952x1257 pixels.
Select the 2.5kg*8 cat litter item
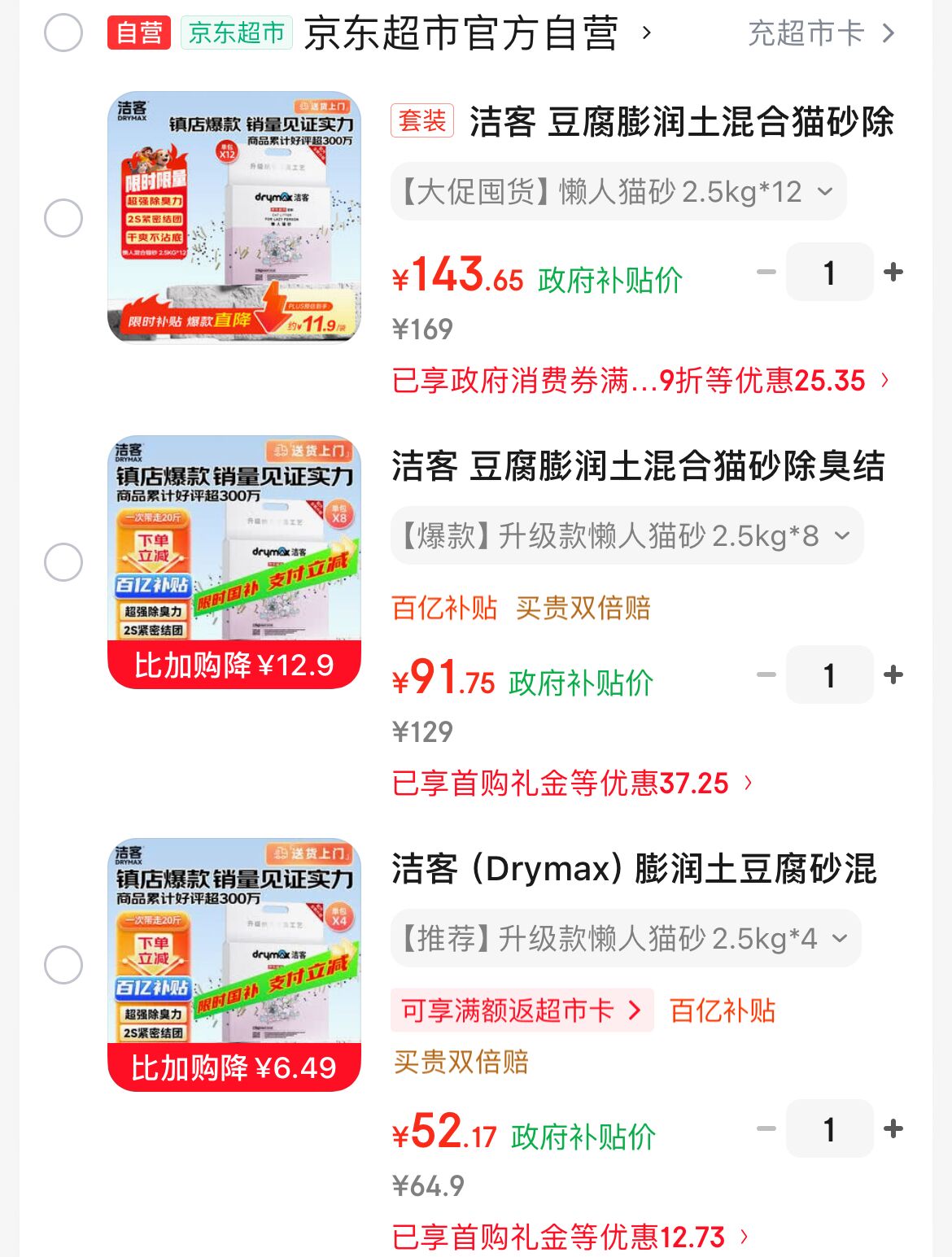click(63, 562)
